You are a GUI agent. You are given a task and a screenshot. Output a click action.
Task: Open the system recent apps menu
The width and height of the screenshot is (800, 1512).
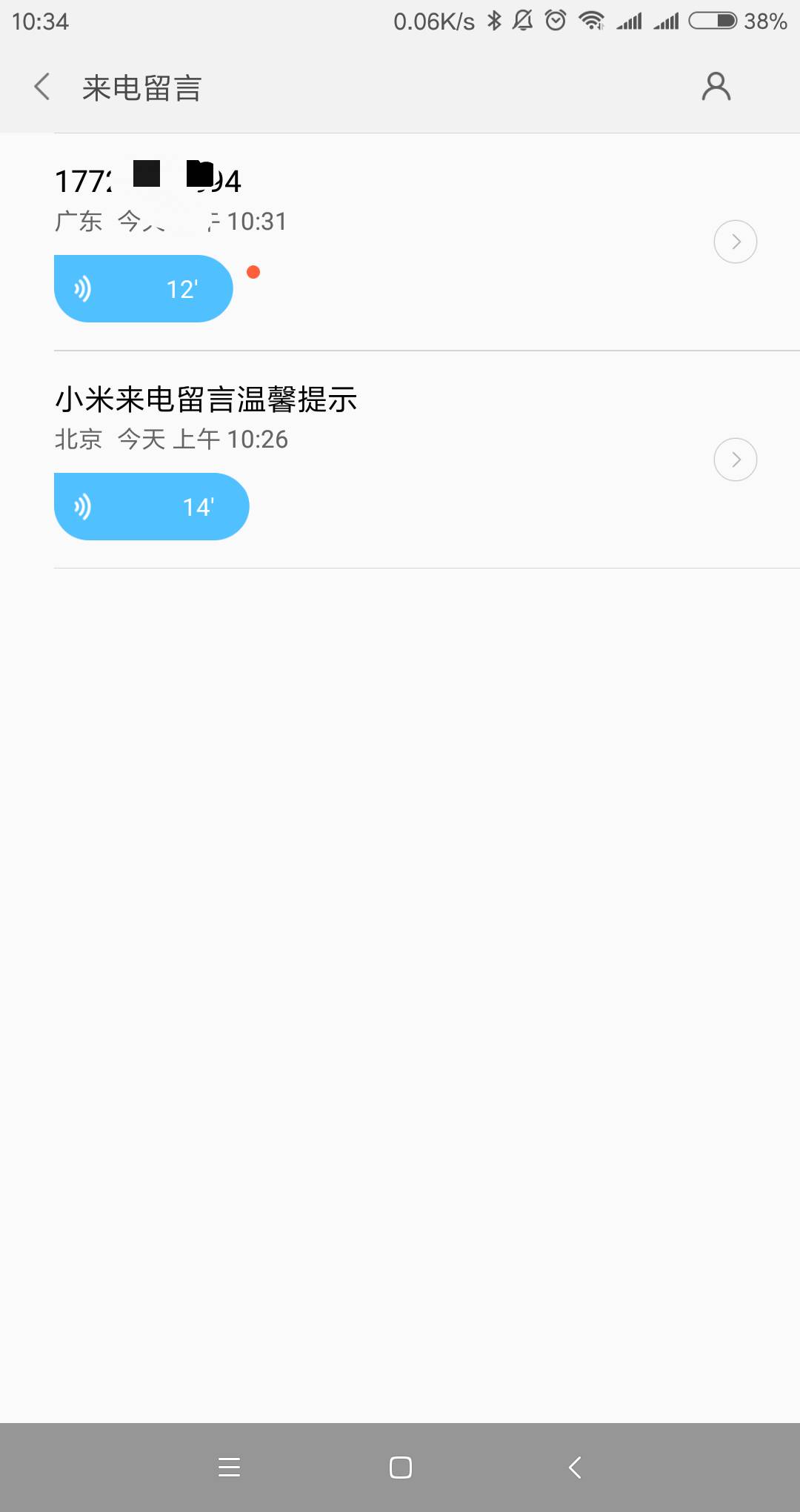click(x=230, y=1467)
